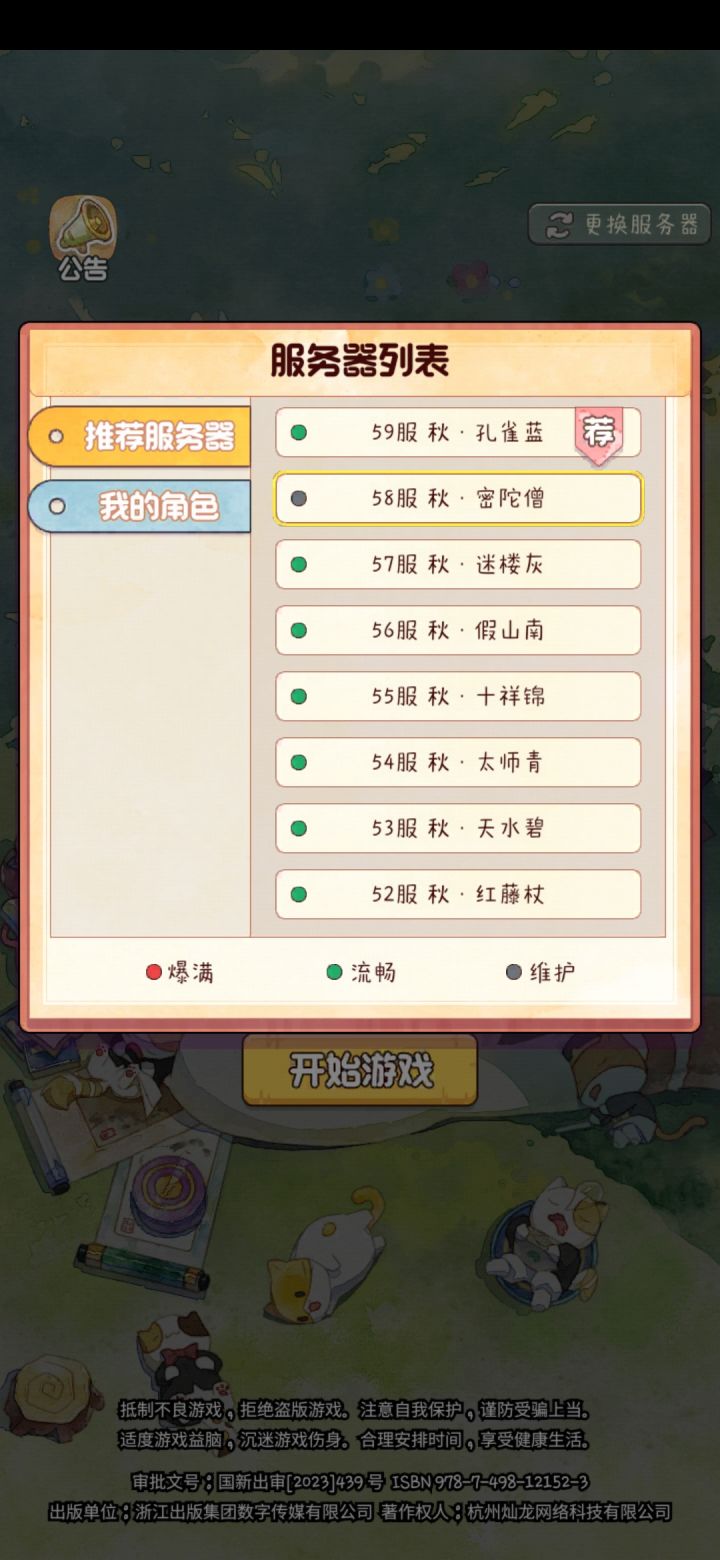The height and width of the screenshot is (1560, 720).
Task: Open server 59服 秋·孔雀蓝 entry
Action: pos(457,432)
